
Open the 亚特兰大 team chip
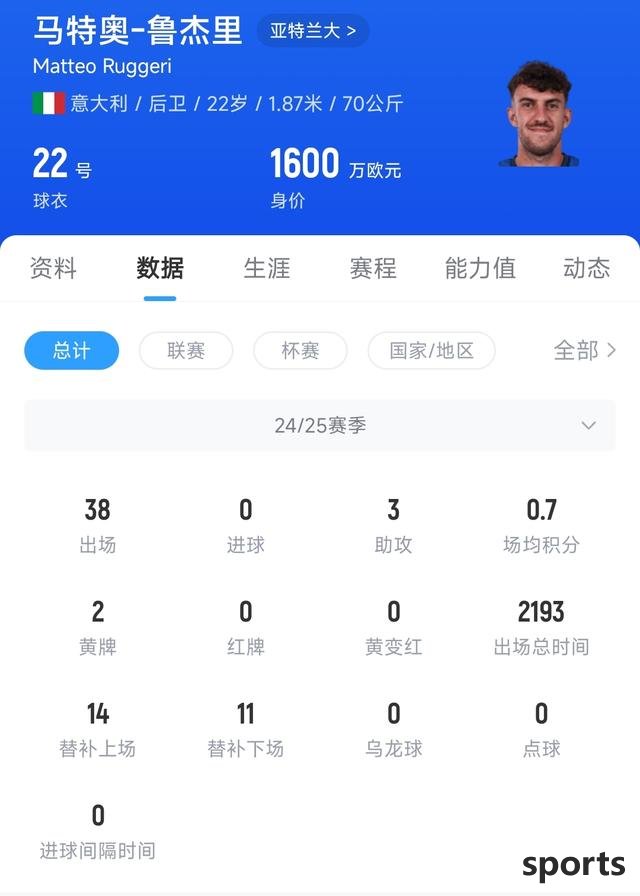click(x=312, y=31)
